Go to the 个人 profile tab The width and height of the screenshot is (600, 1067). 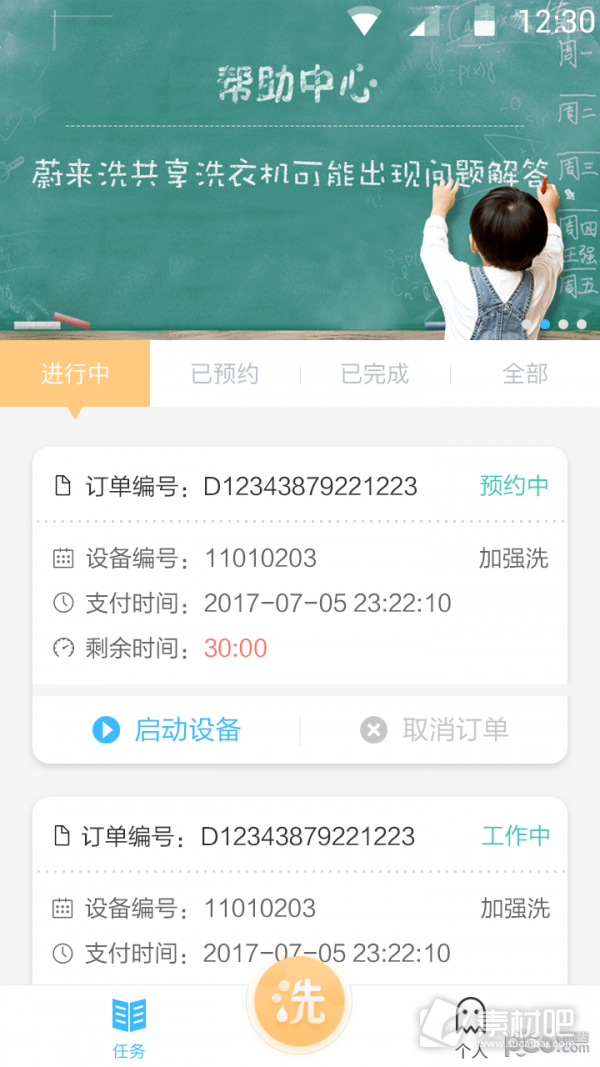[471, 1027]
